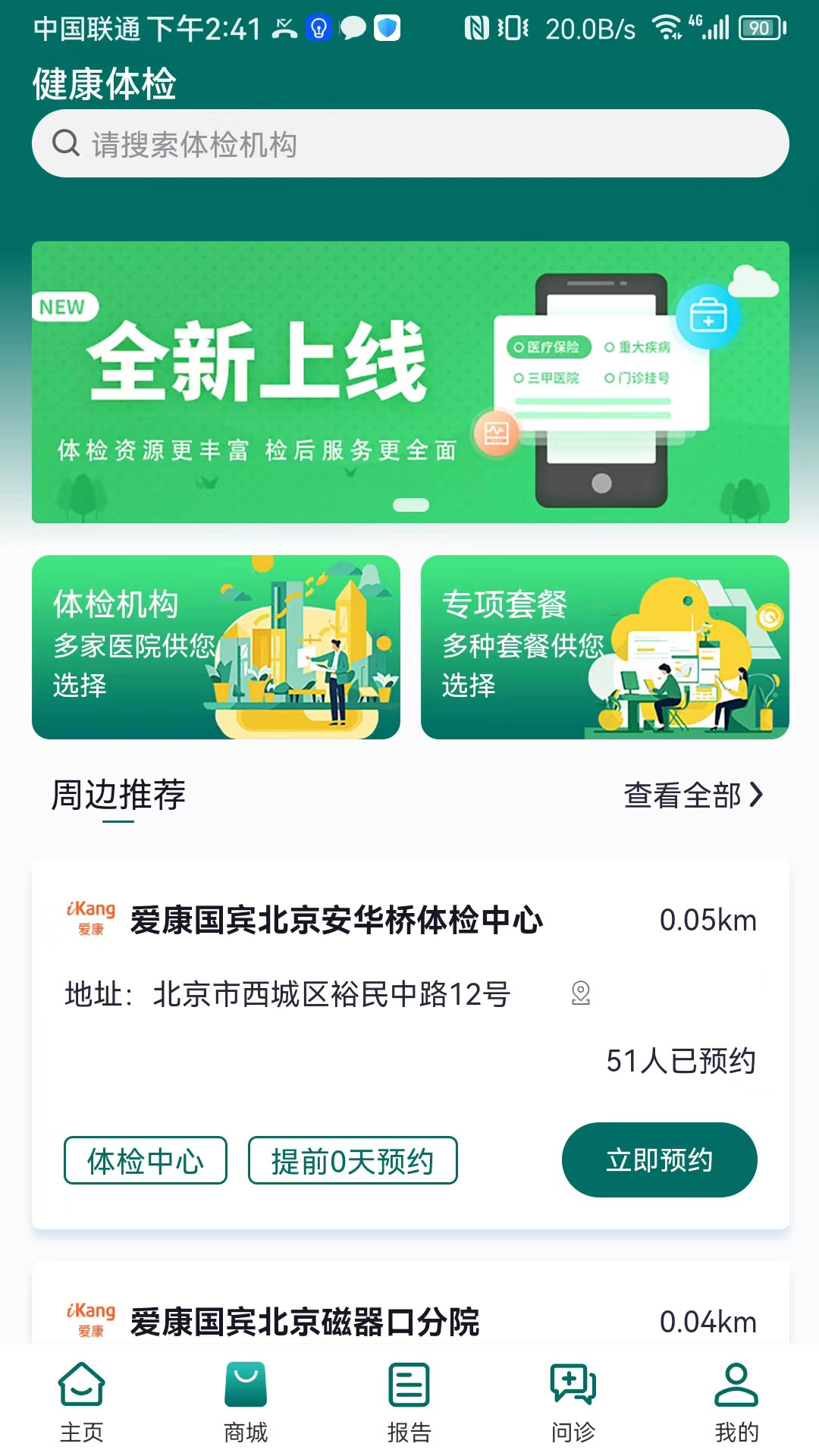Expand 查看全部 to see all recommendations
Image resolution: width=819 pixels, height=1456 pixels.
click(693, 795)
